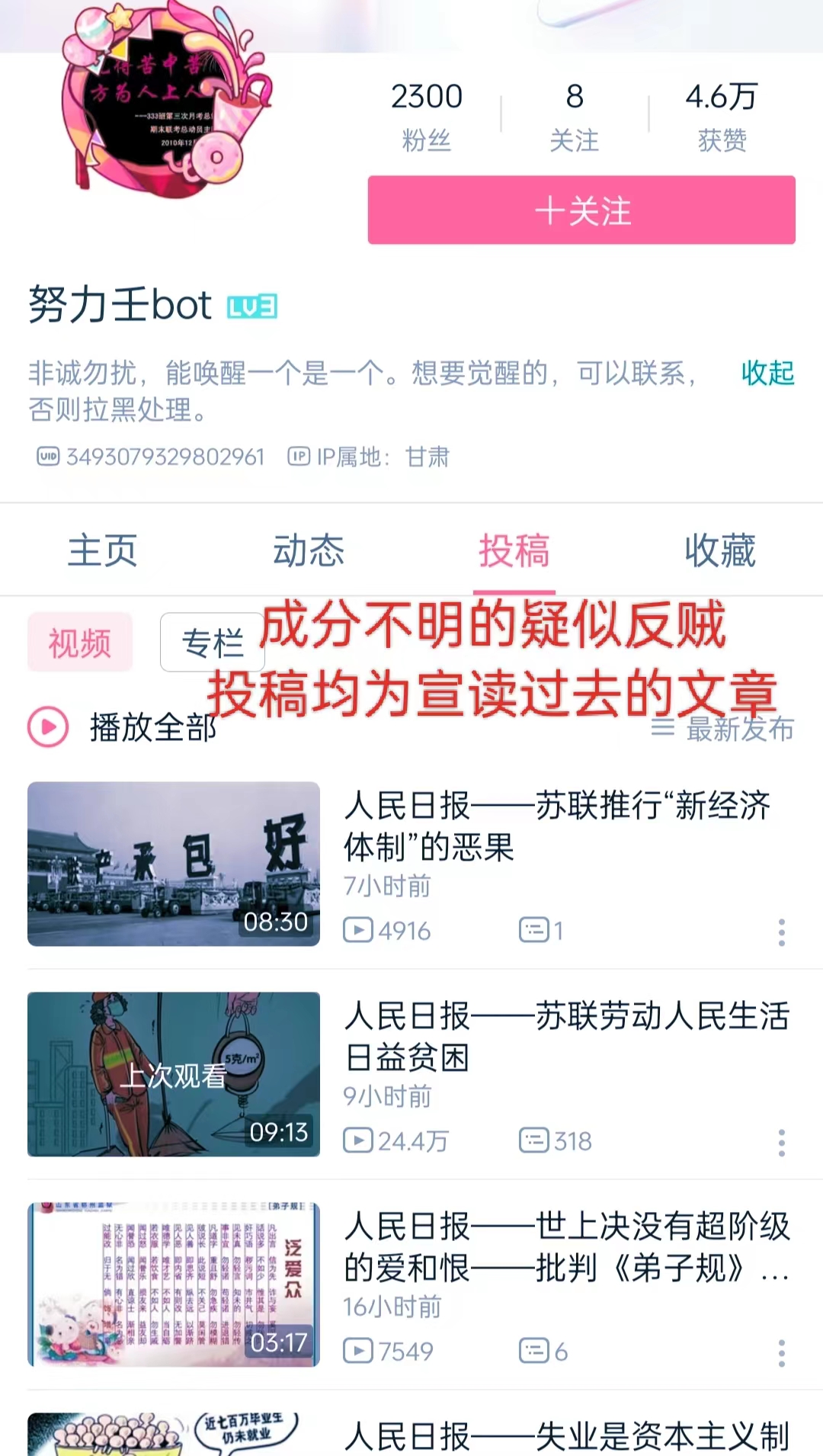This screenshot has width=823, height=1456.
Task: Open more options for 苏联推行"新经济体制"的恶果
Action: click(x=781, y=932)
